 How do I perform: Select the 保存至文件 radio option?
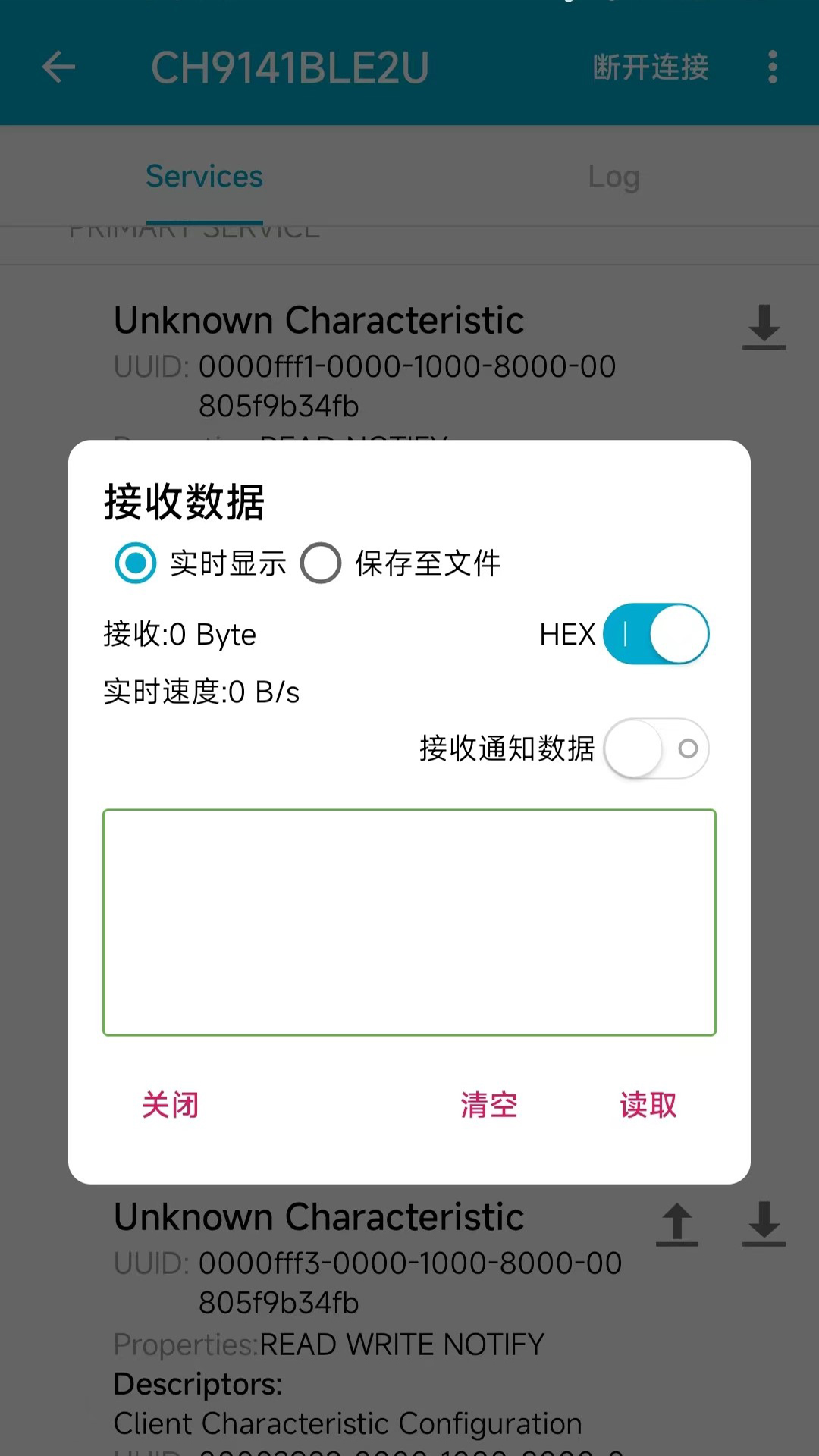point(320,563)
